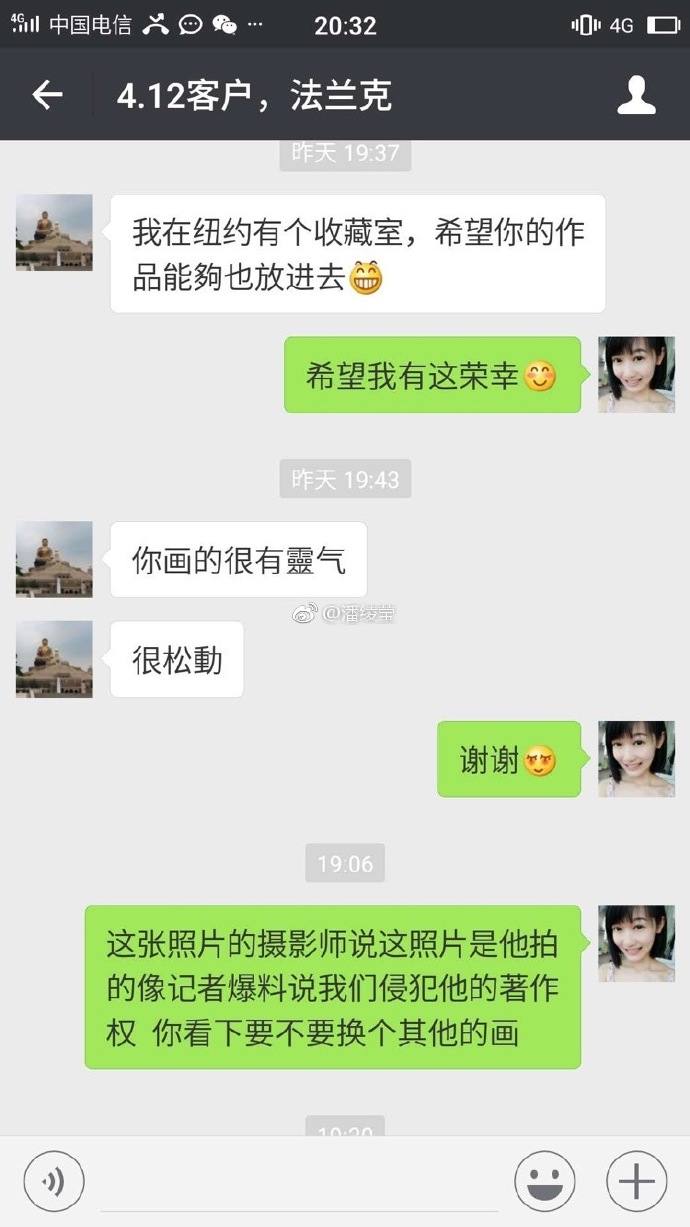This screenshot has width=690, height=1227.
Task: Switch to voice message input
Action: point(54,1181)
